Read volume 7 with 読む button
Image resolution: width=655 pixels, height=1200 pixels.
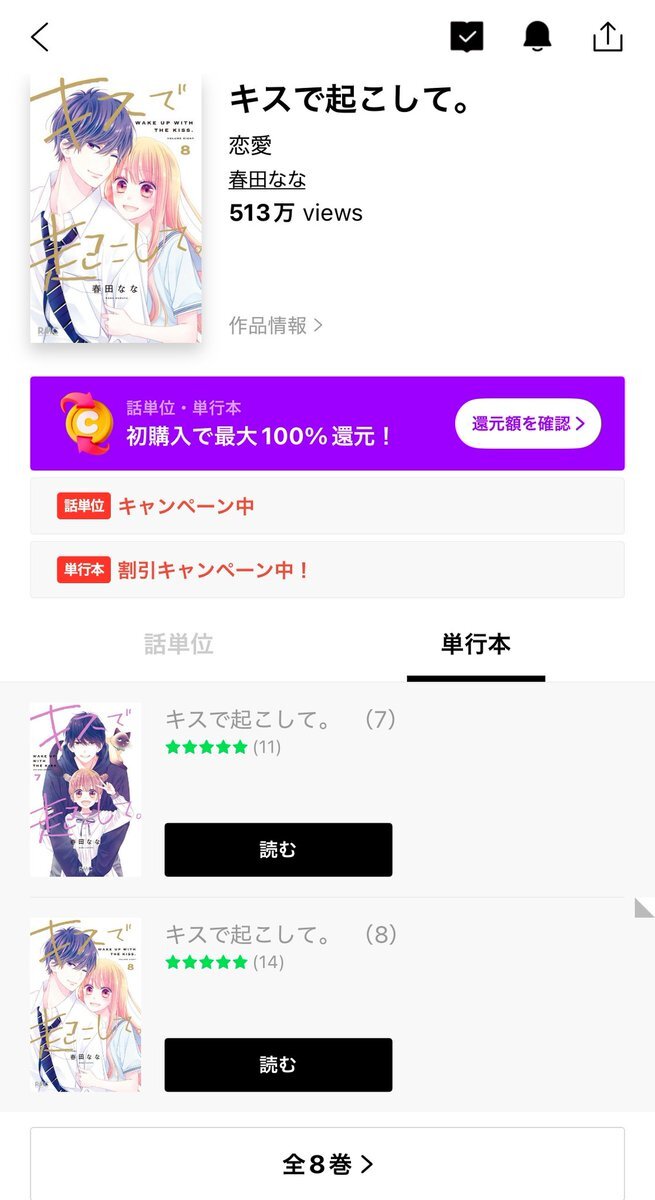click(x=278, y=850)
